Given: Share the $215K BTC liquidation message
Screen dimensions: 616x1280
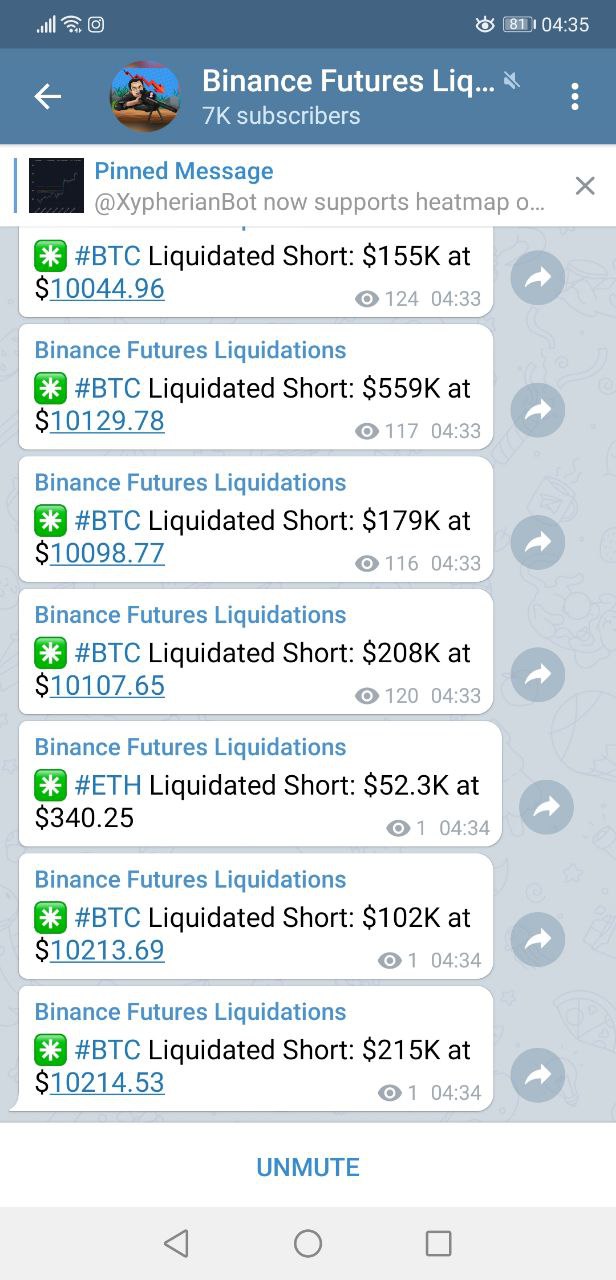Looking at the screenshot, I should [x=538, y=1075].
